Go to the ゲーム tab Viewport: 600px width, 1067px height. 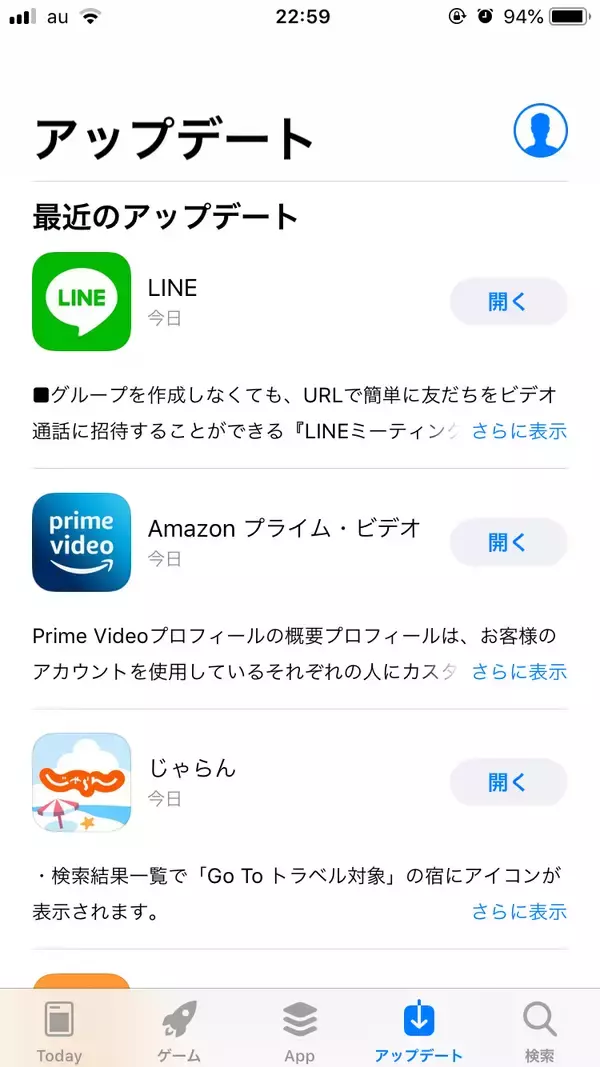point(180,1030)
